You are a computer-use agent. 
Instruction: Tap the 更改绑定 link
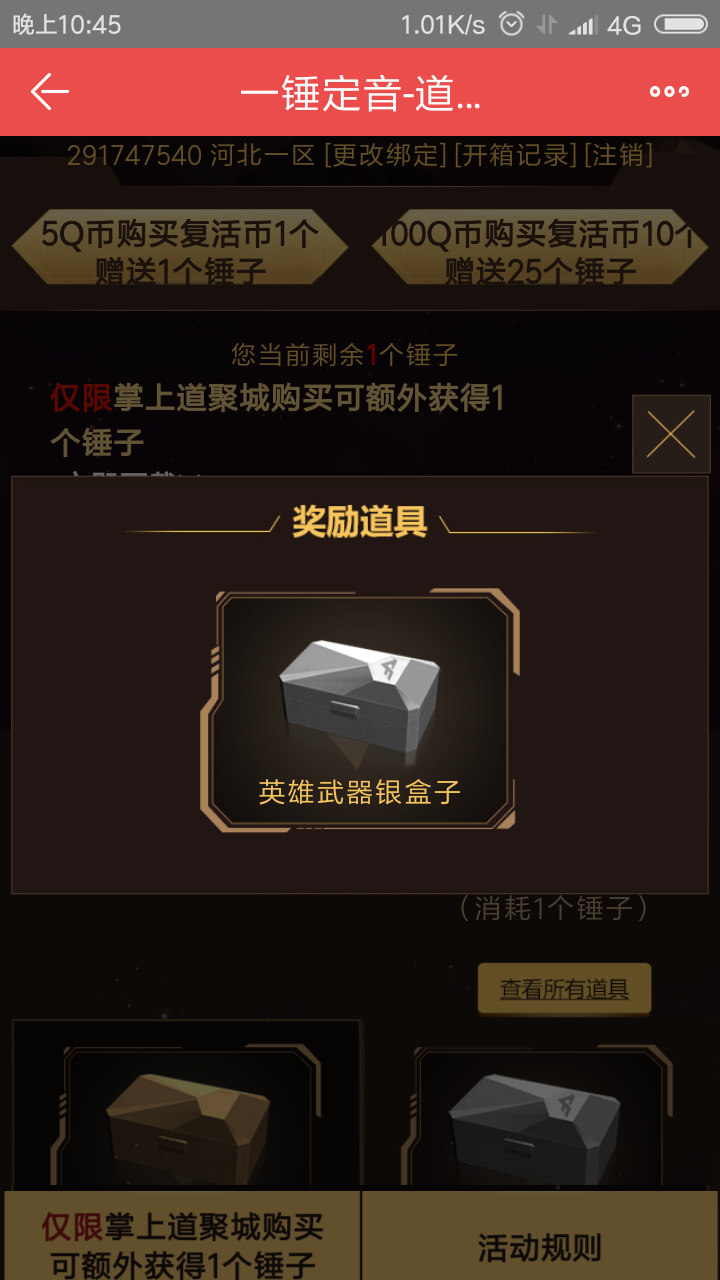pos(387,155)
